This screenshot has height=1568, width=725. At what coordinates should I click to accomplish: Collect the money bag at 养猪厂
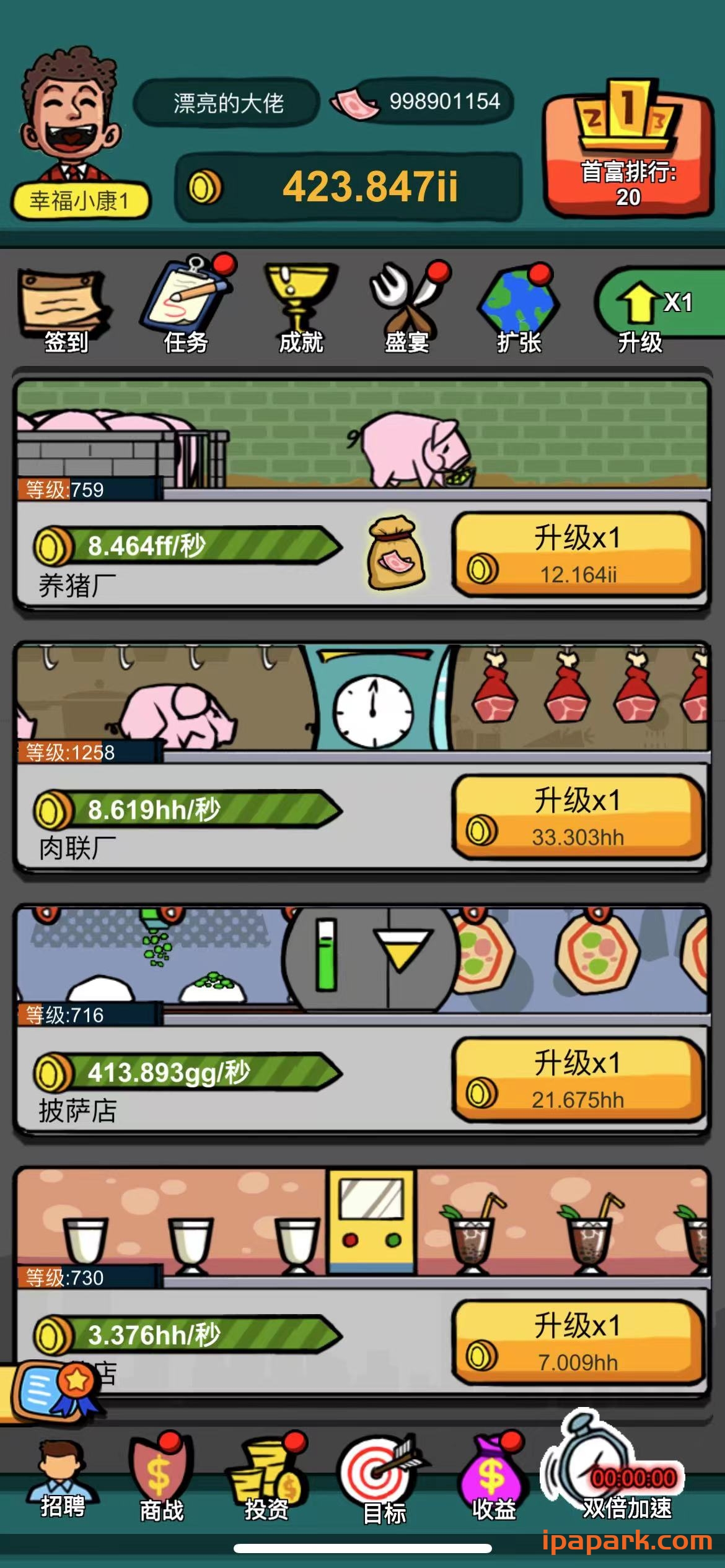point(396,553)
